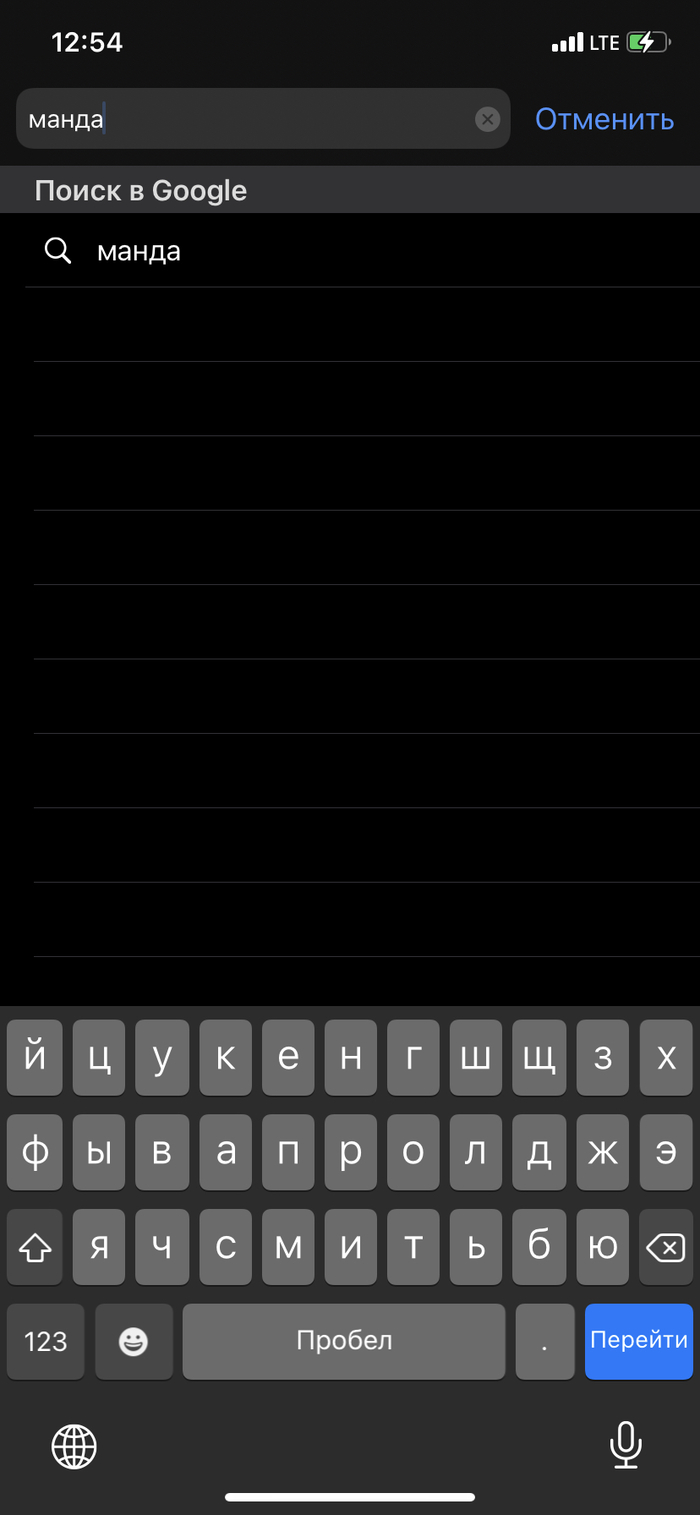Clear the text in the search field
This screenshot has width=700, height=1515.
(487, 120)
